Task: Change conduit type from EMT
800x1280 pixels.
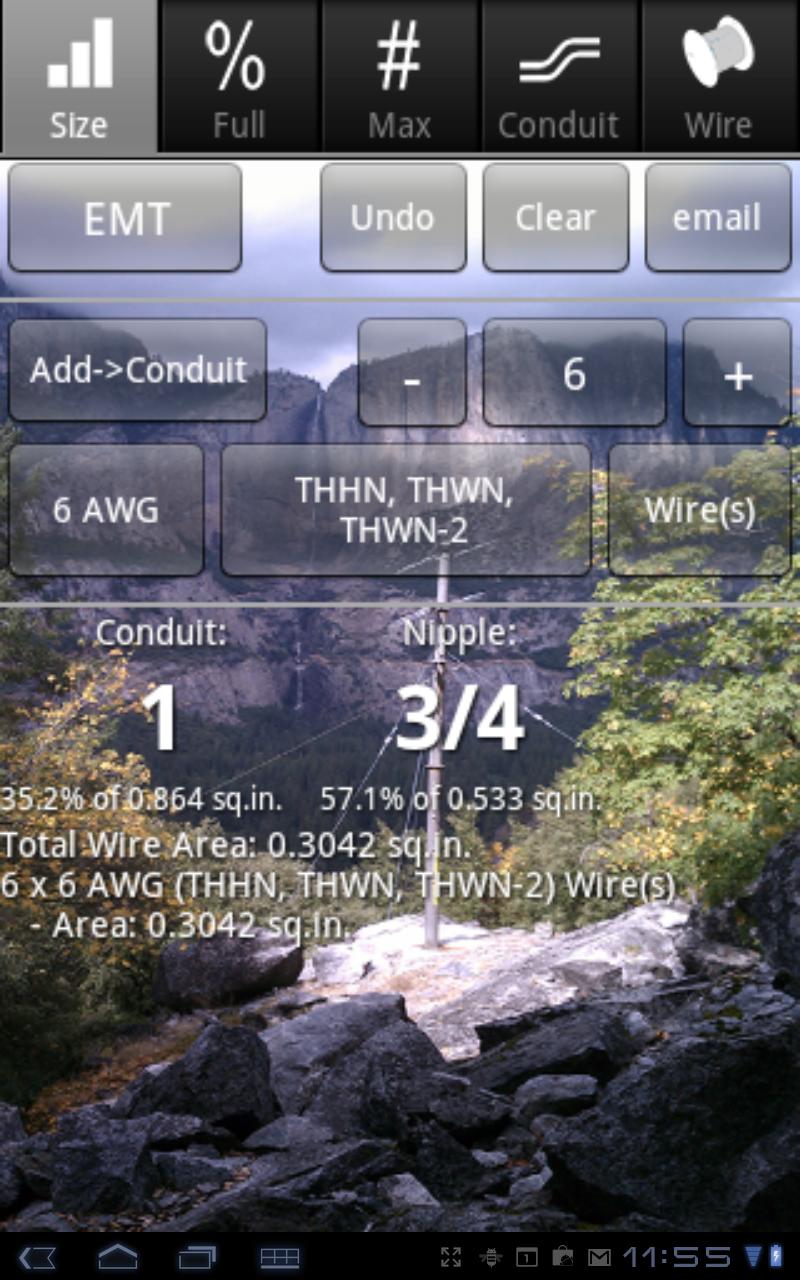Action: [125, 218]
